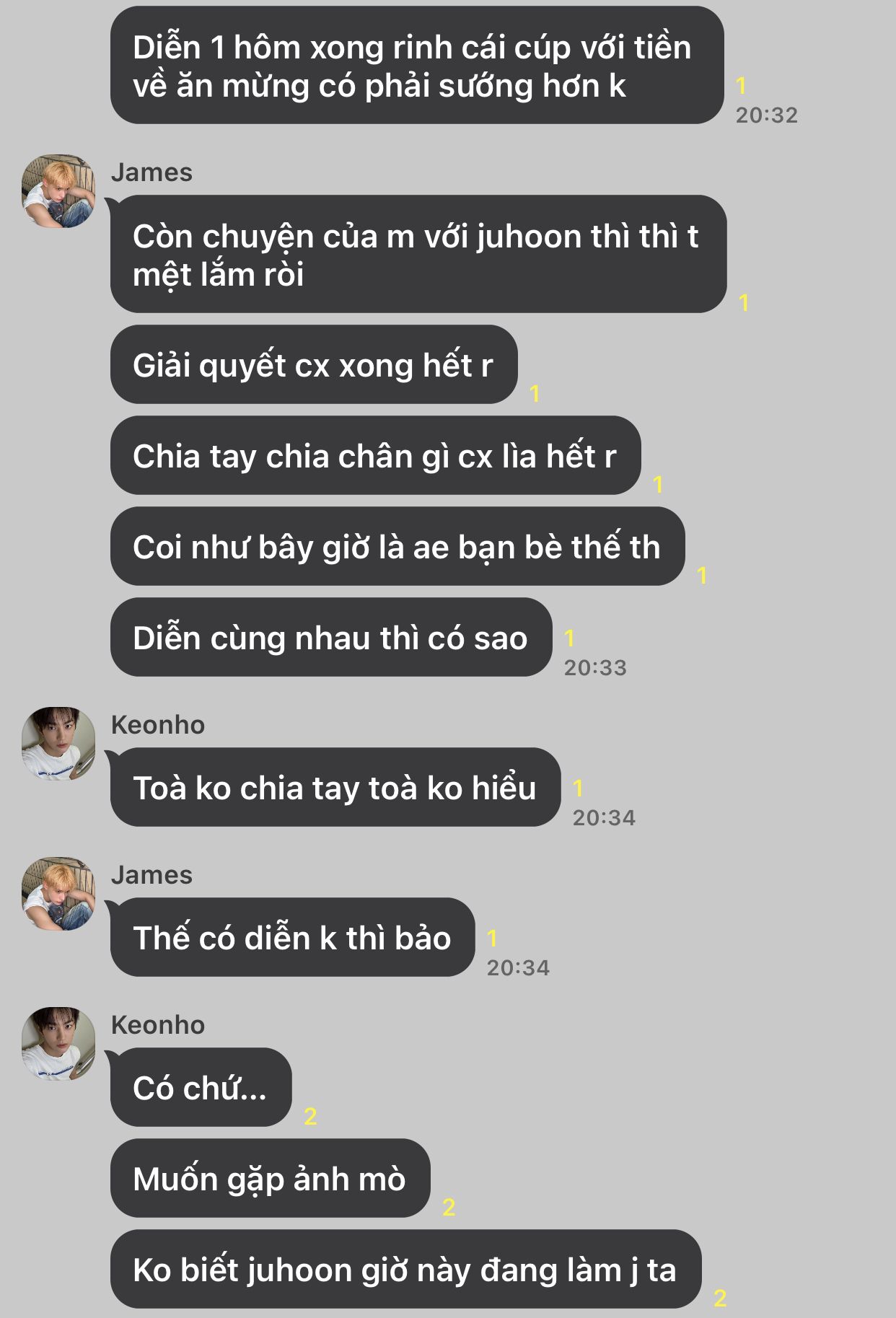Open James's avatar above 'Còn chuyện của m' message
896x1318 pixels.
pos(58,191)
